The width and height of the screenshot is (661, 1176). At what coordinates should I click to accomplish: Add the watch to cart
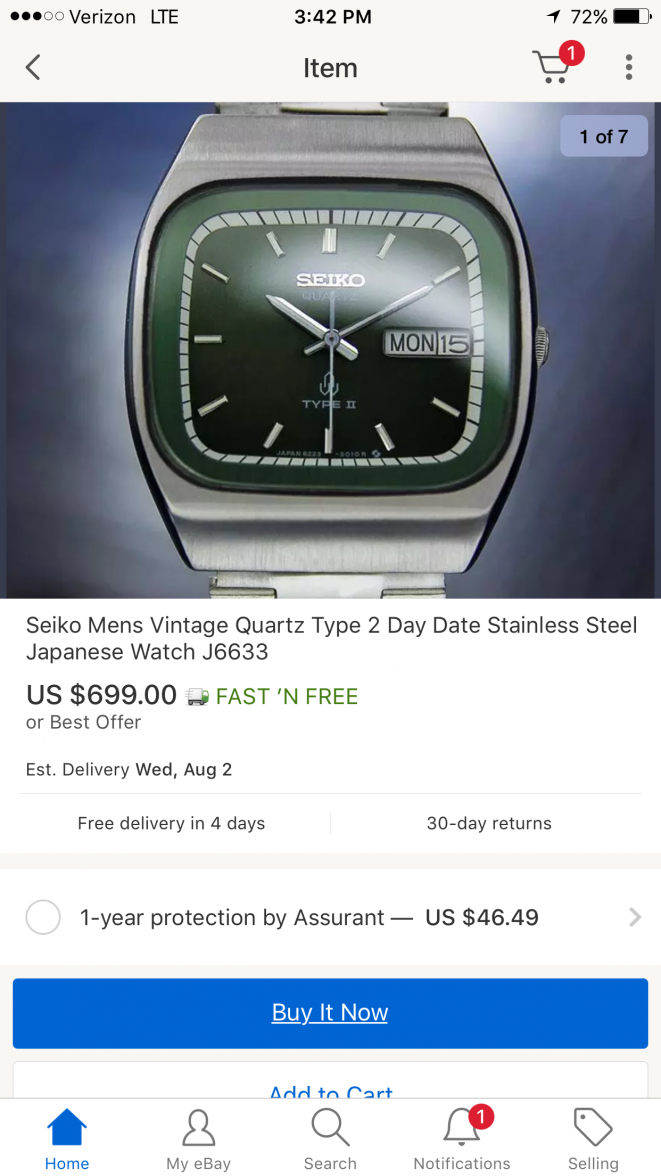330,1088
